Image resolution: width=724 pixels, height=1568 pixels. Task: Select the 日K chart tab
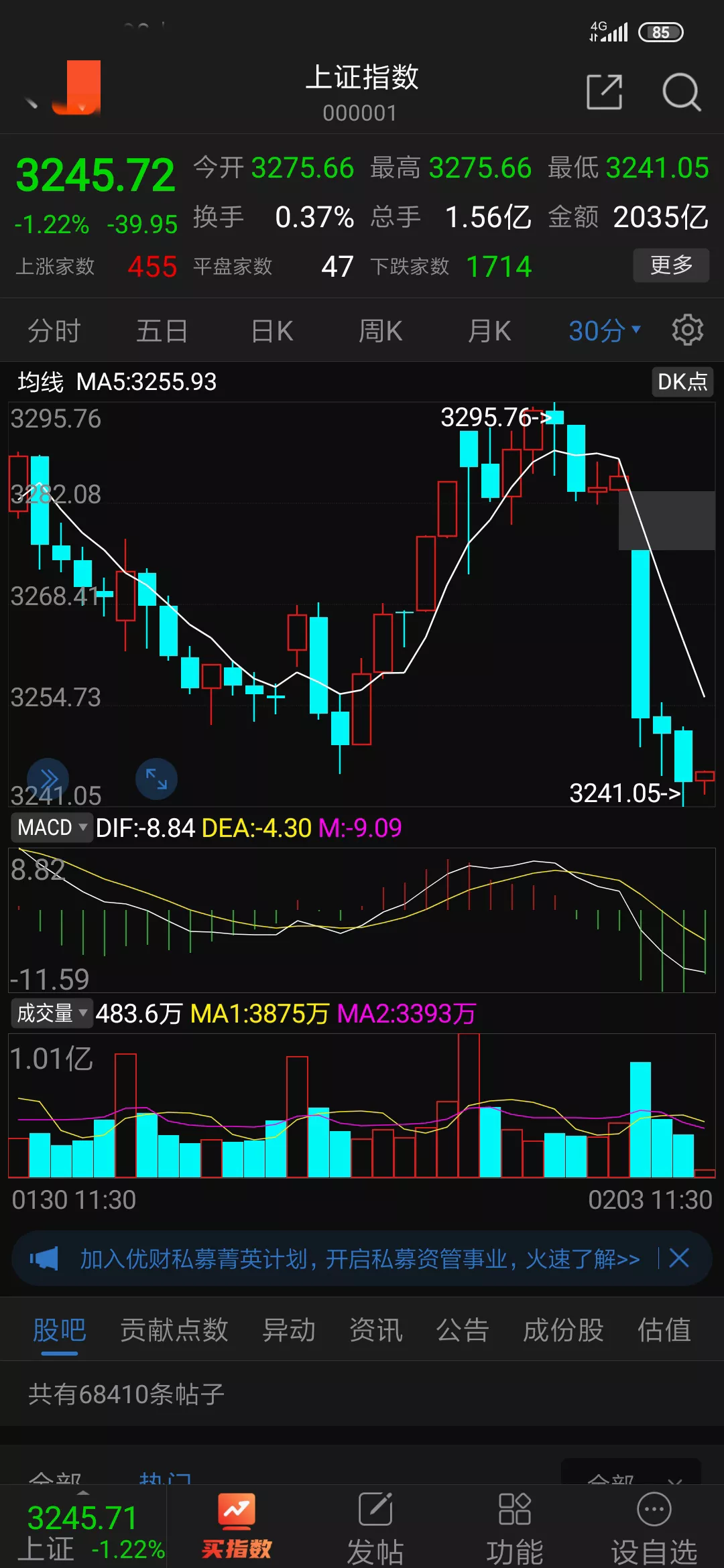(271, 330)
